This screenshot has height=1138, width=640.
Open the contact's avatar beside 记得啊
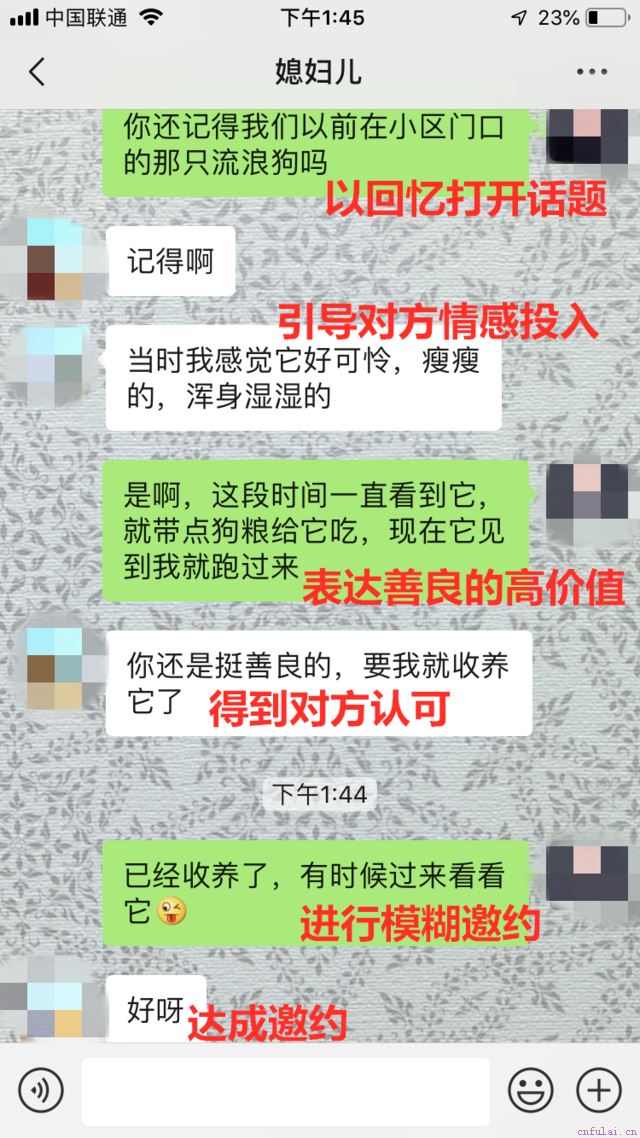pyautogui.click(x=55, y=259)
